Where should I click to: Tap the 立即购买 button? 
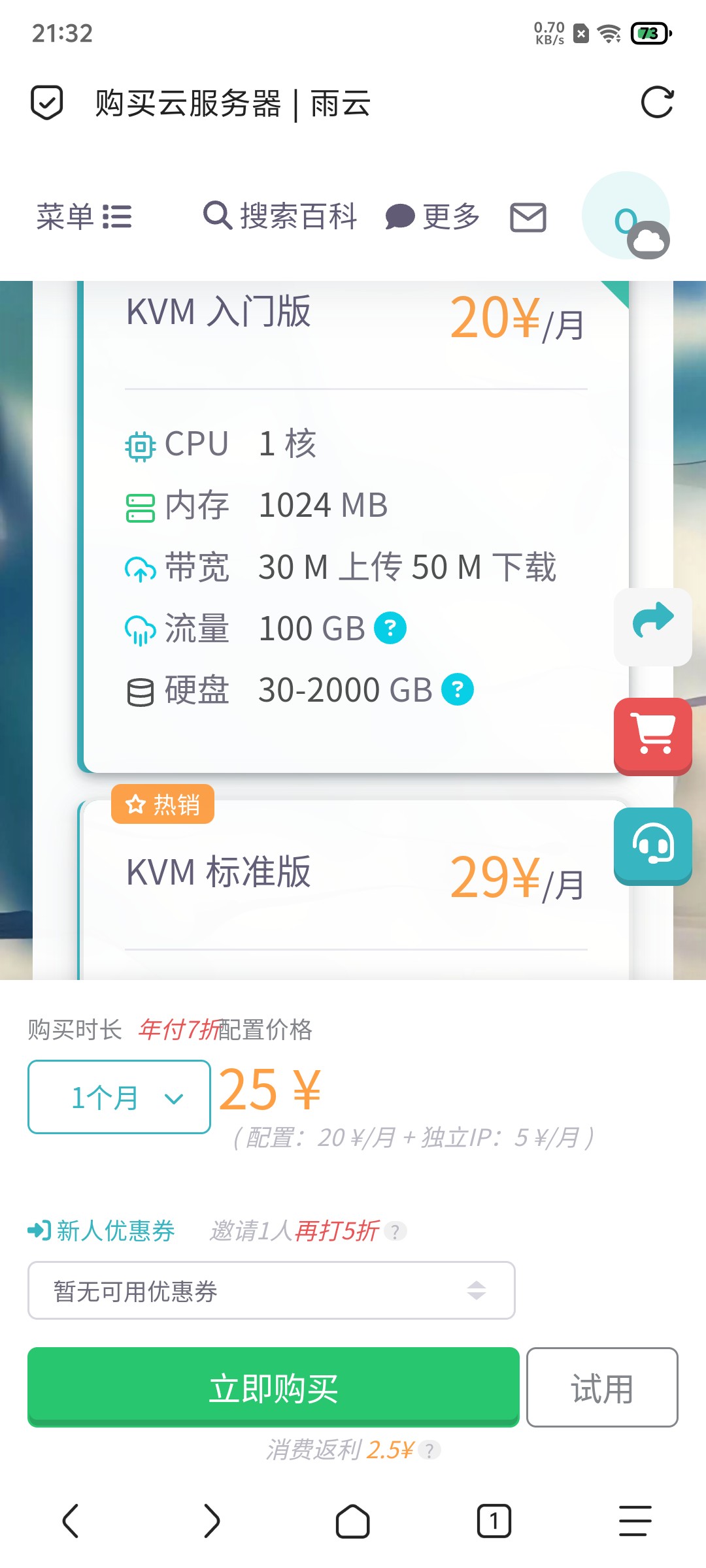273,1387
